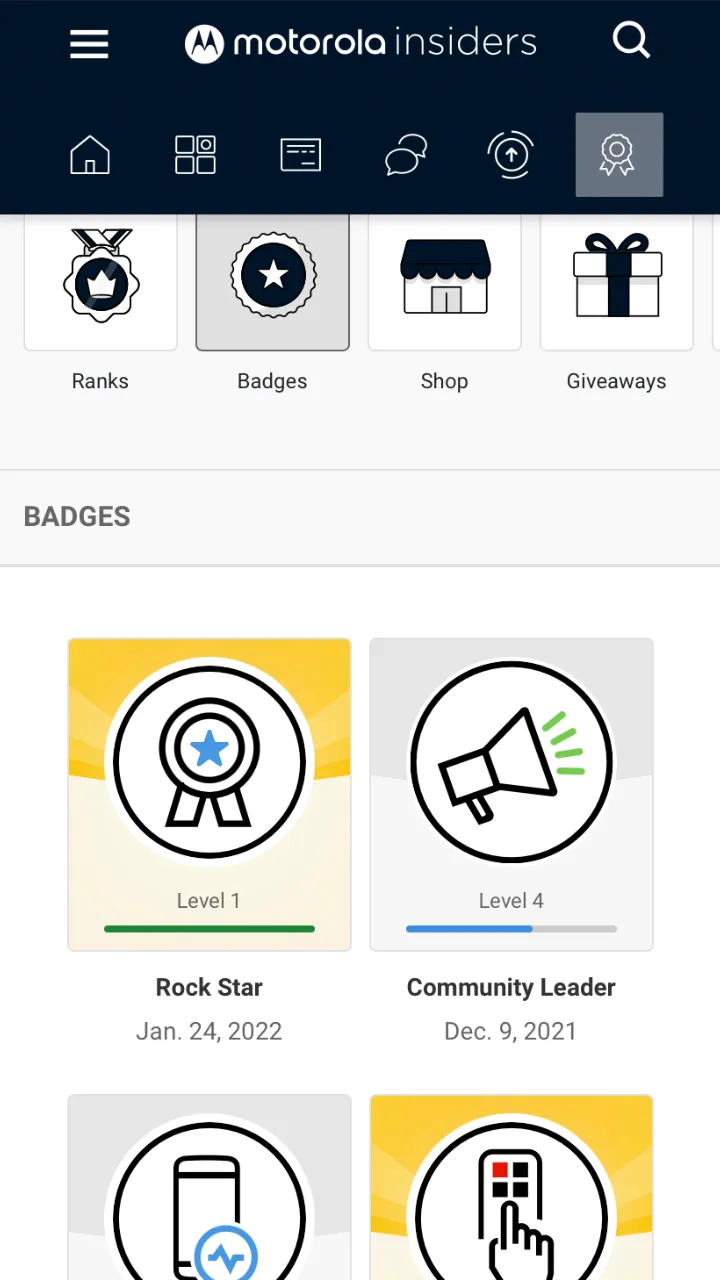View the Community Leader badge
This screenshot has width=720, height=1280.
[511, 793]
